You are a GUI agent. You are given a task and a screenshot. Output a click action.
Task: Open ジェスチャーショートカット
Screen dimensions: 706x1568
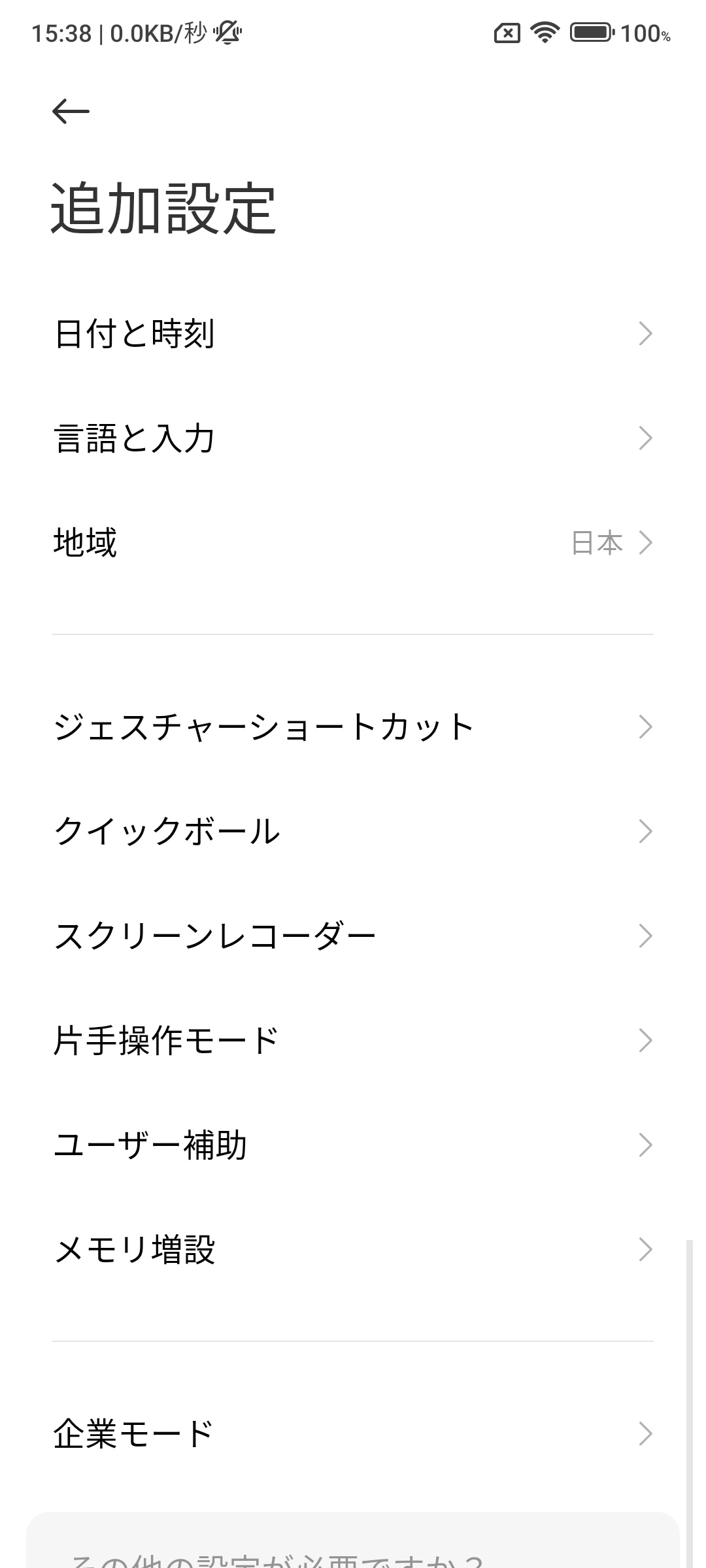pos(353,727)
